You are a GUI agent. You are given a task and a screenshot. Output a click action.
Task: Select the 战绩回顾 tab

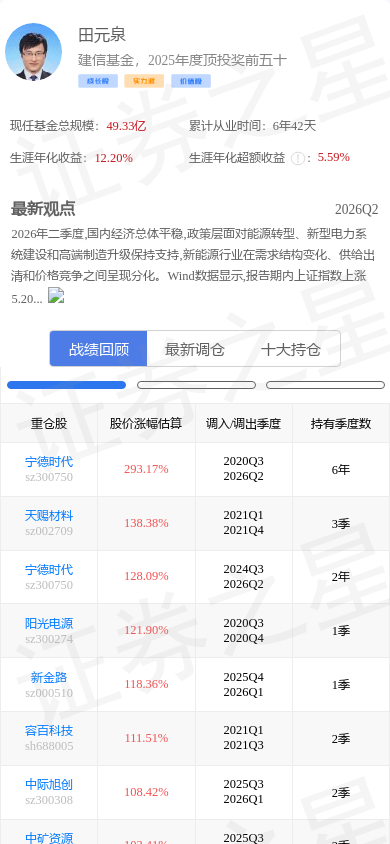[98, 349]
